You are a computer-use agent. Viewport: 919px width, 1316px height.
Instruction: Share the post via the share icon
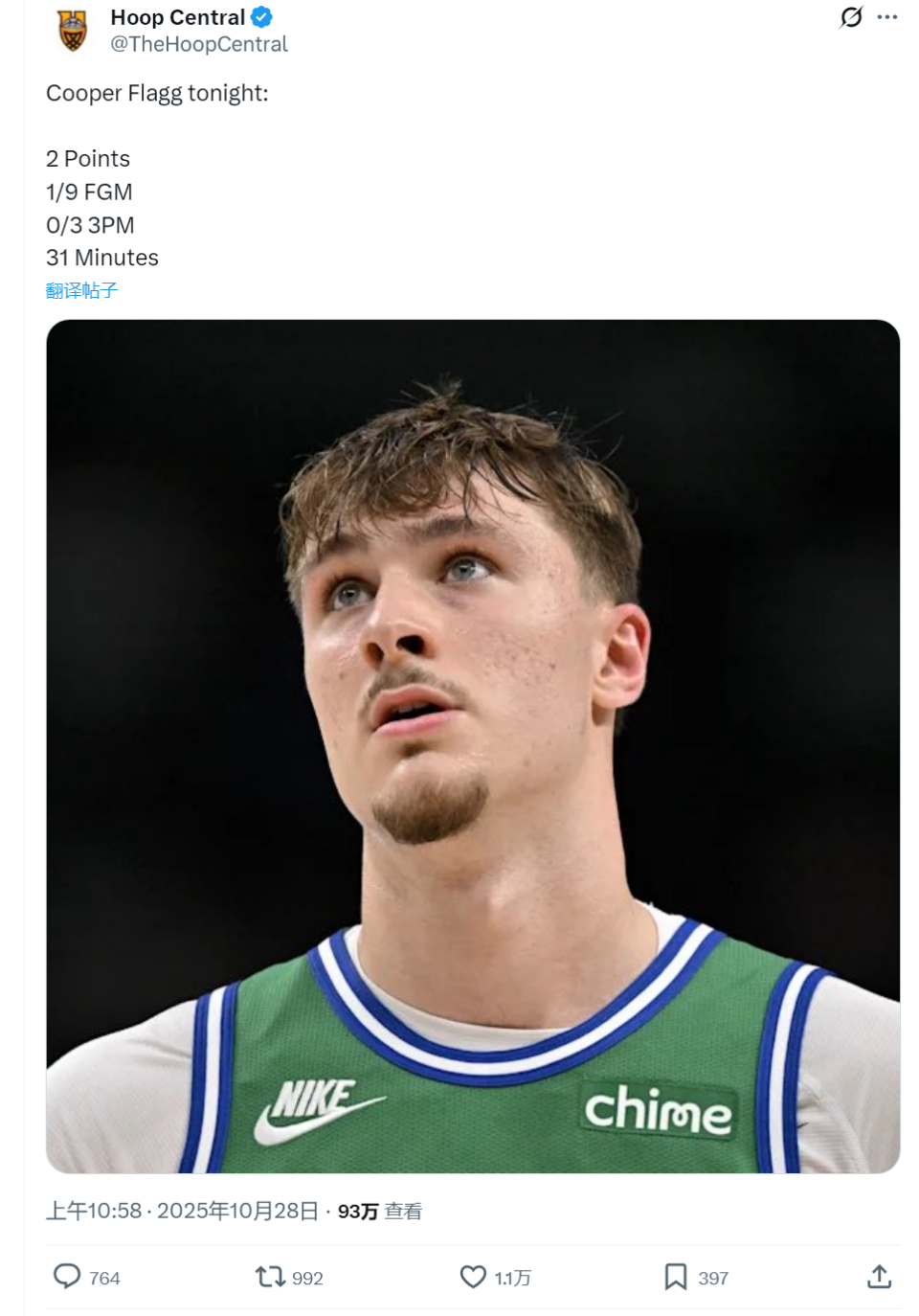click(879, 1276)
